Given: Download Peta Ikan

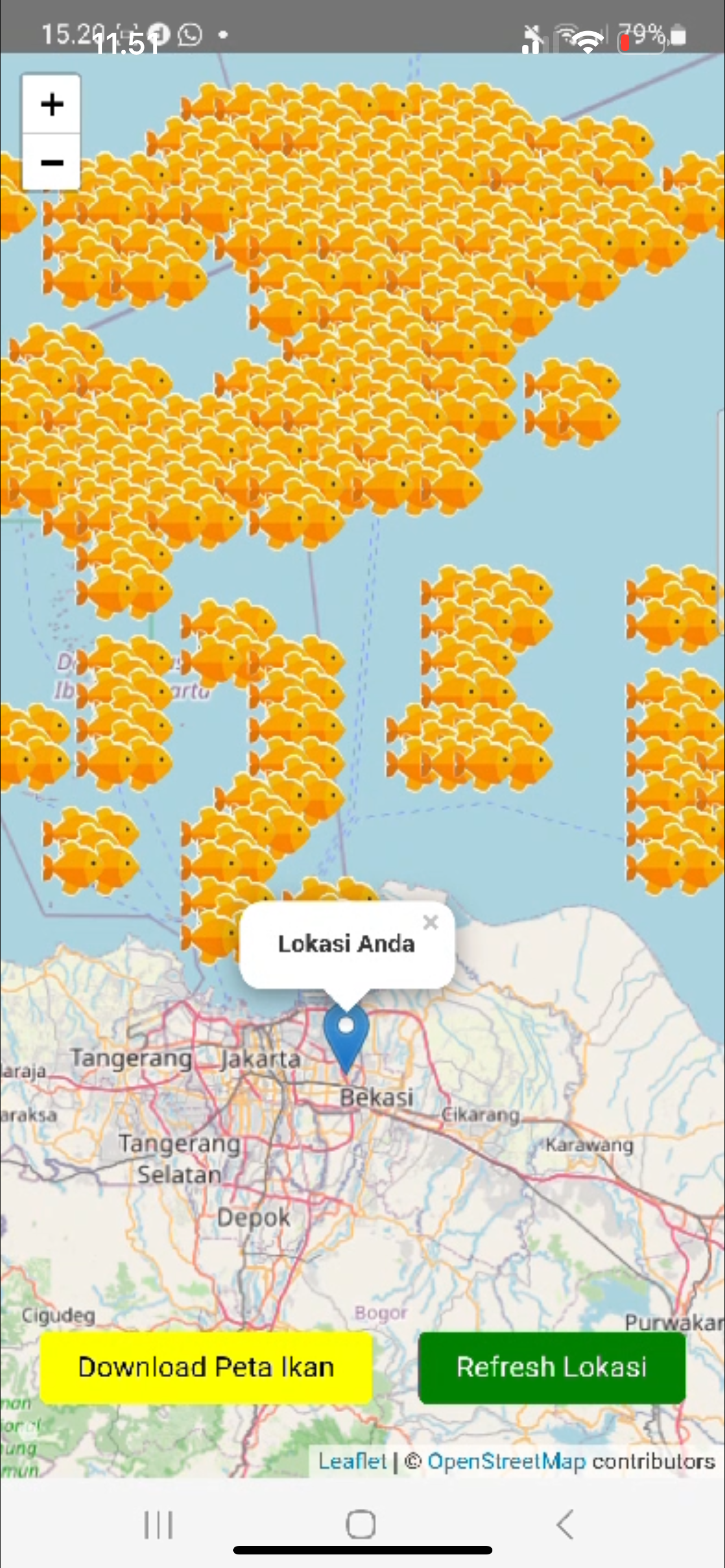Looking at the screenshot, I should 206,1367.
